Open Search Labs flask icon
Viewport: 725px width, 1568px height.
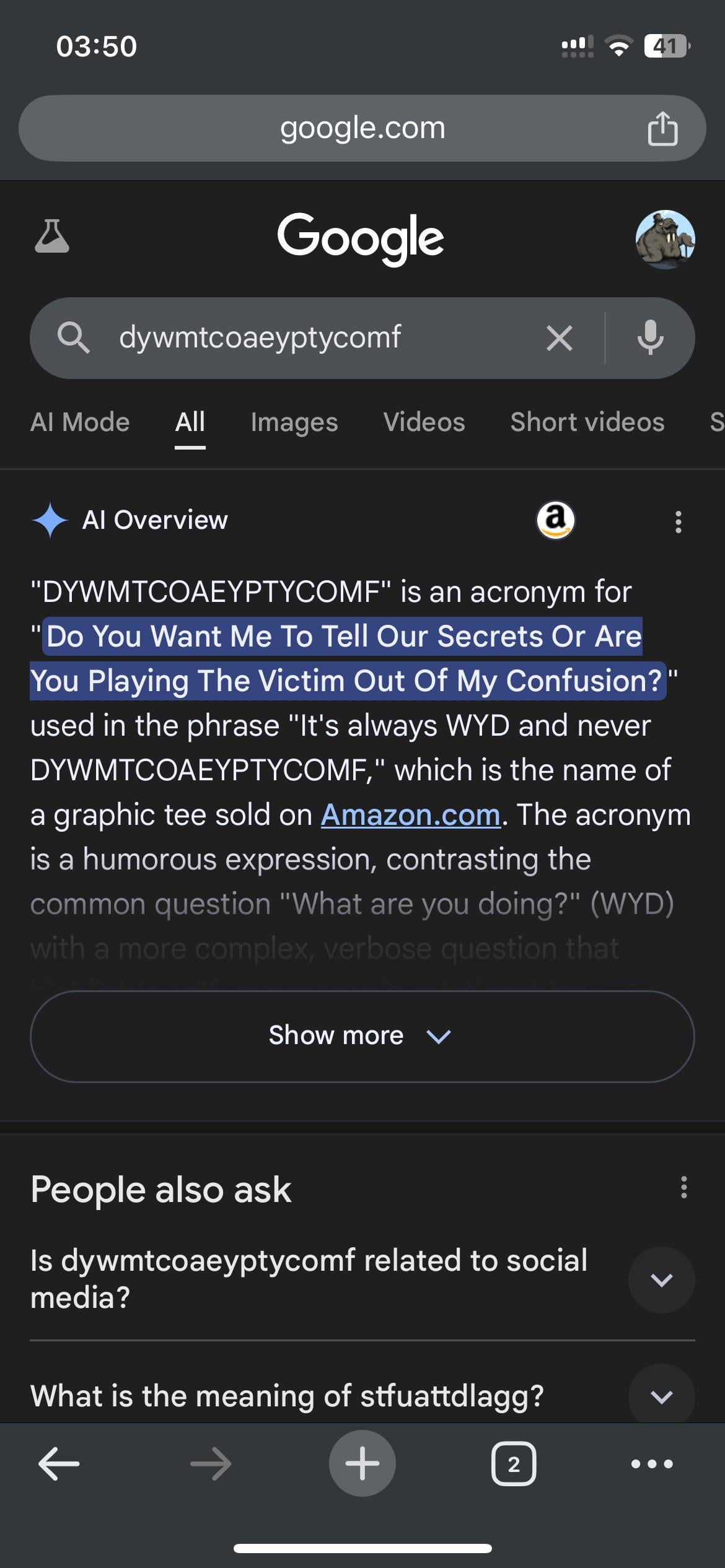point(52,237)
